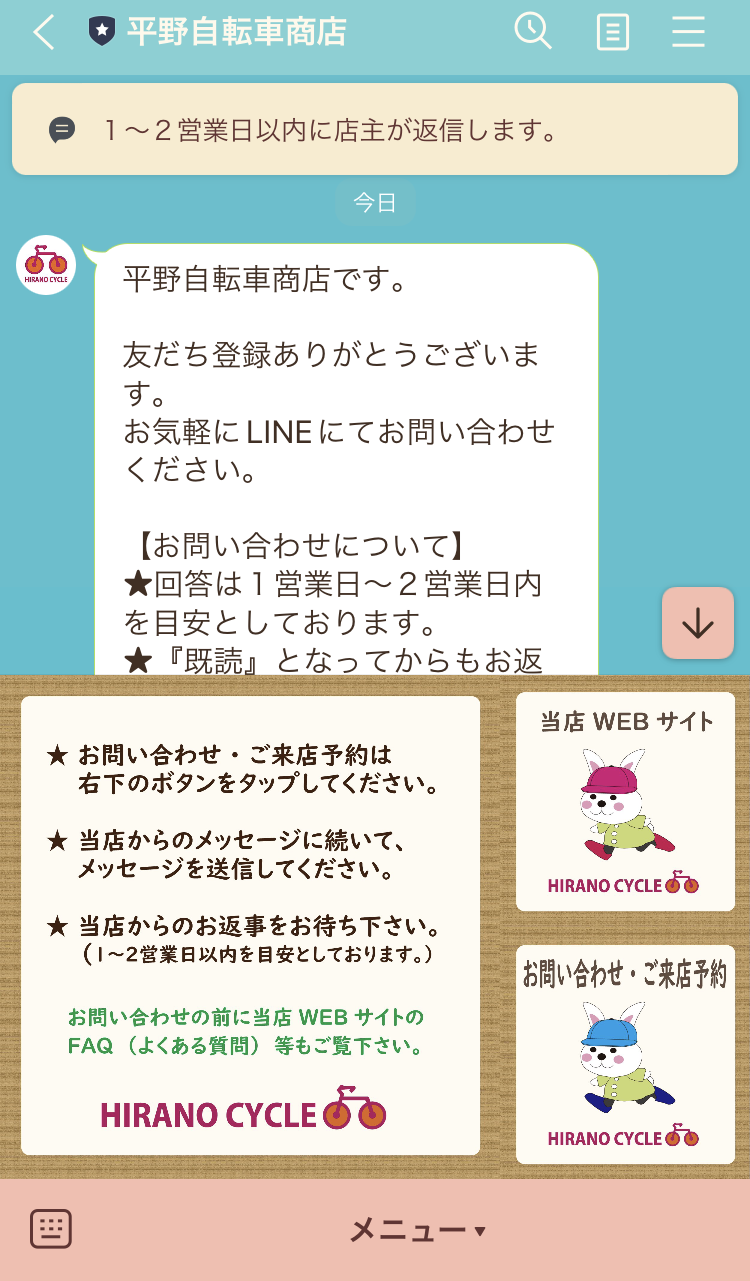The image size is (750, 1281).
Task: Collapse the メニュー rich menu
Action: [x=417, y=1230]
